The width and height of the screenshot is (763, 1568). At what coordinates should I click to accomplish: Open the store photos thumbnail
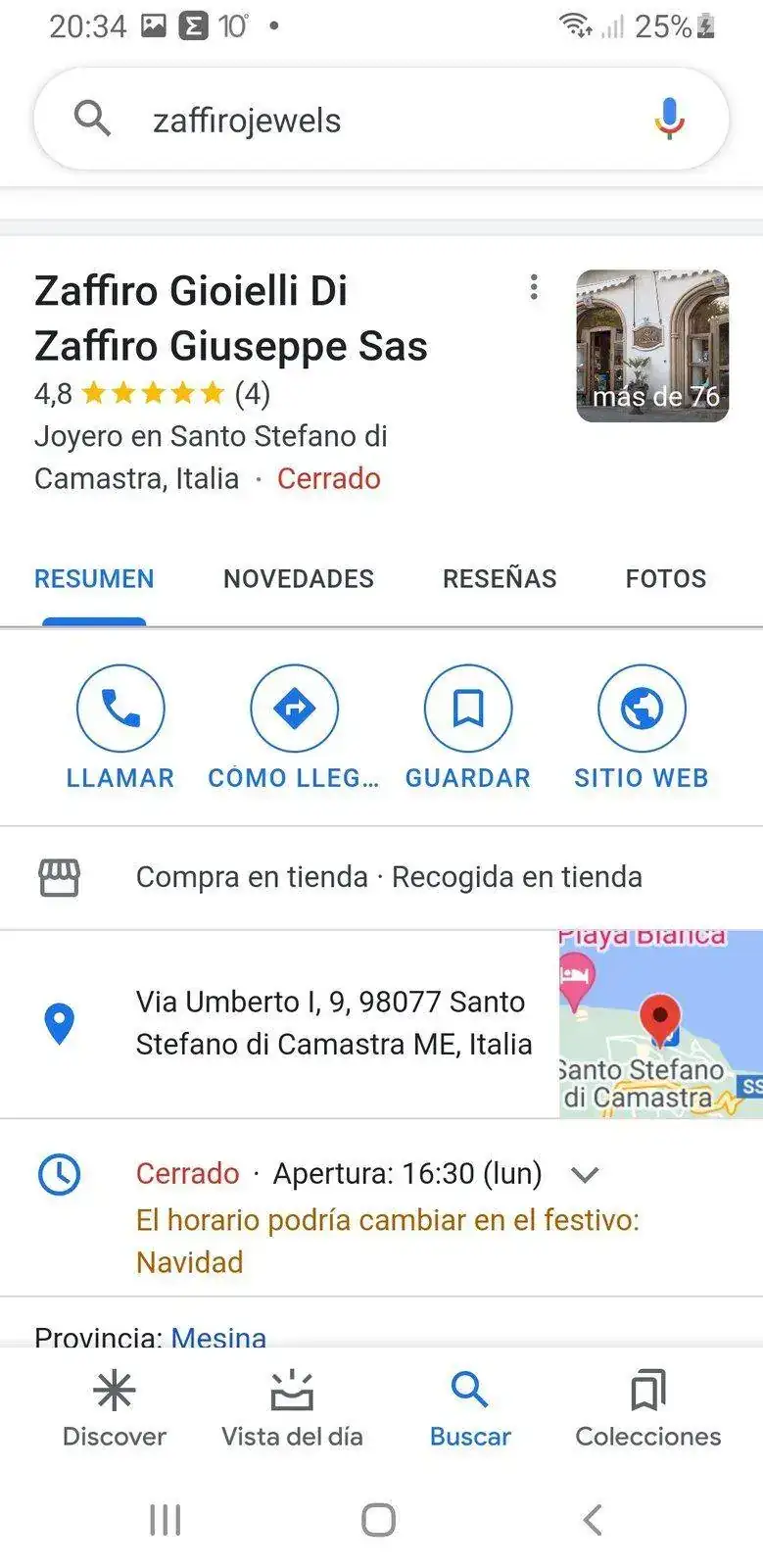click(652, 346)
